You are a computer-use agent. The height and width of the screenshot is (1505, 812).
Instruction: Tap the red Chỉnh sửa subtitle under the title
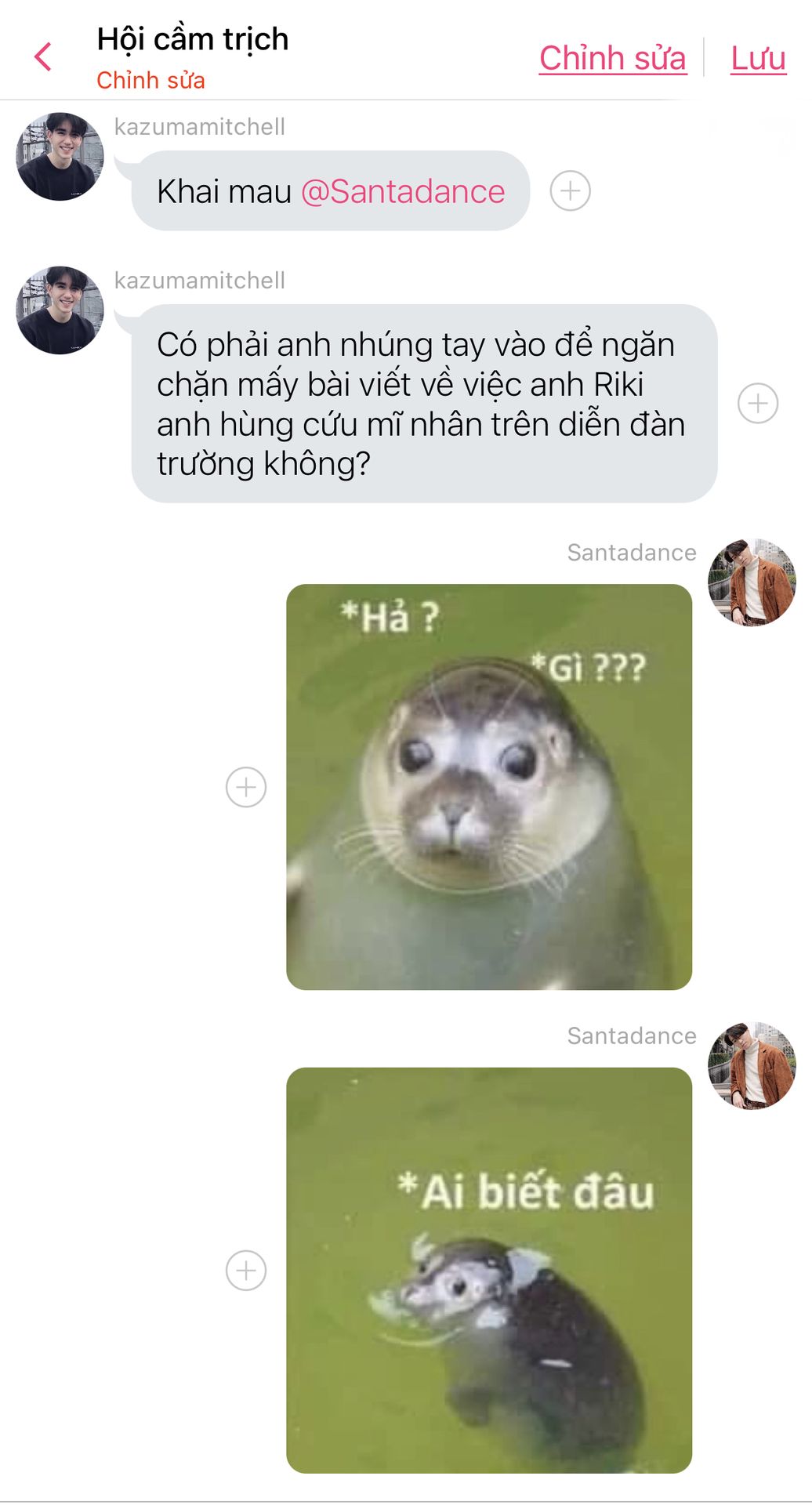pos(150,80)
